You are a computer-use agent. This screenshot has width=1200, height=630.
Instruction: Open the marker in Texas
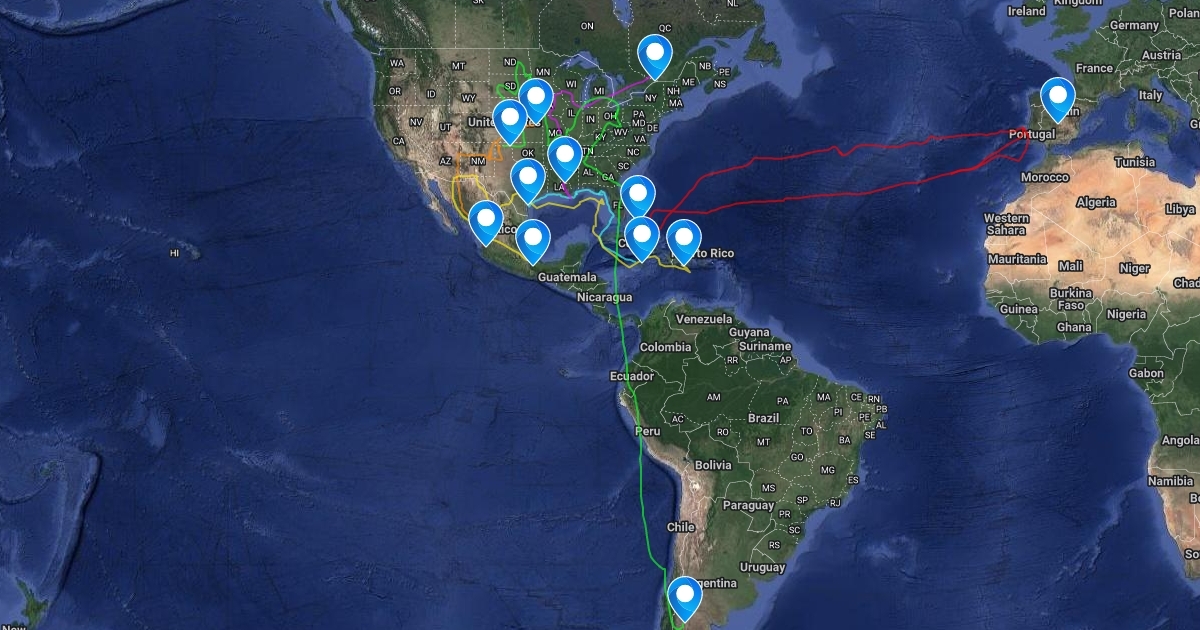pos(527,179)
